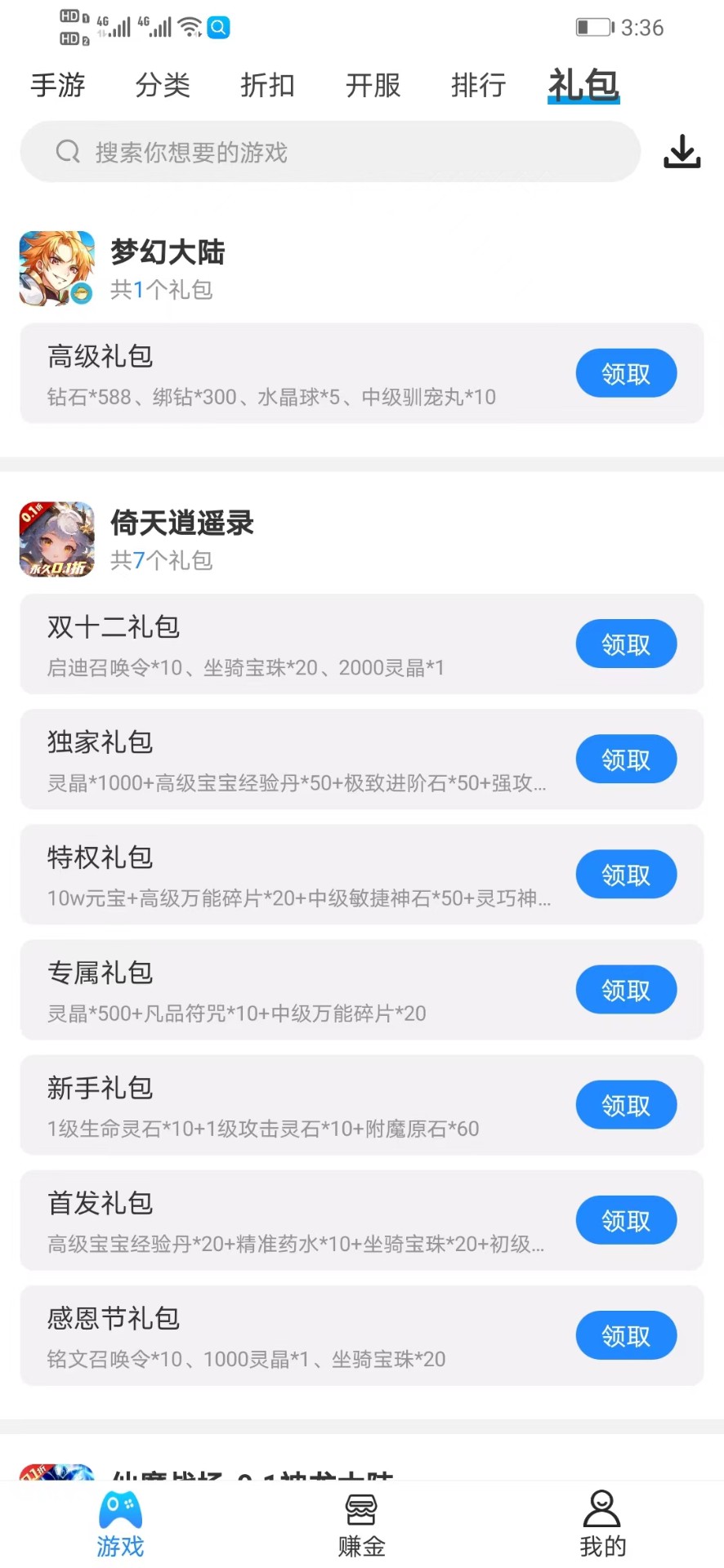Switch to the 分类 tab
The height and width of the screenshot is (1568, 724).
click(163, 86)
